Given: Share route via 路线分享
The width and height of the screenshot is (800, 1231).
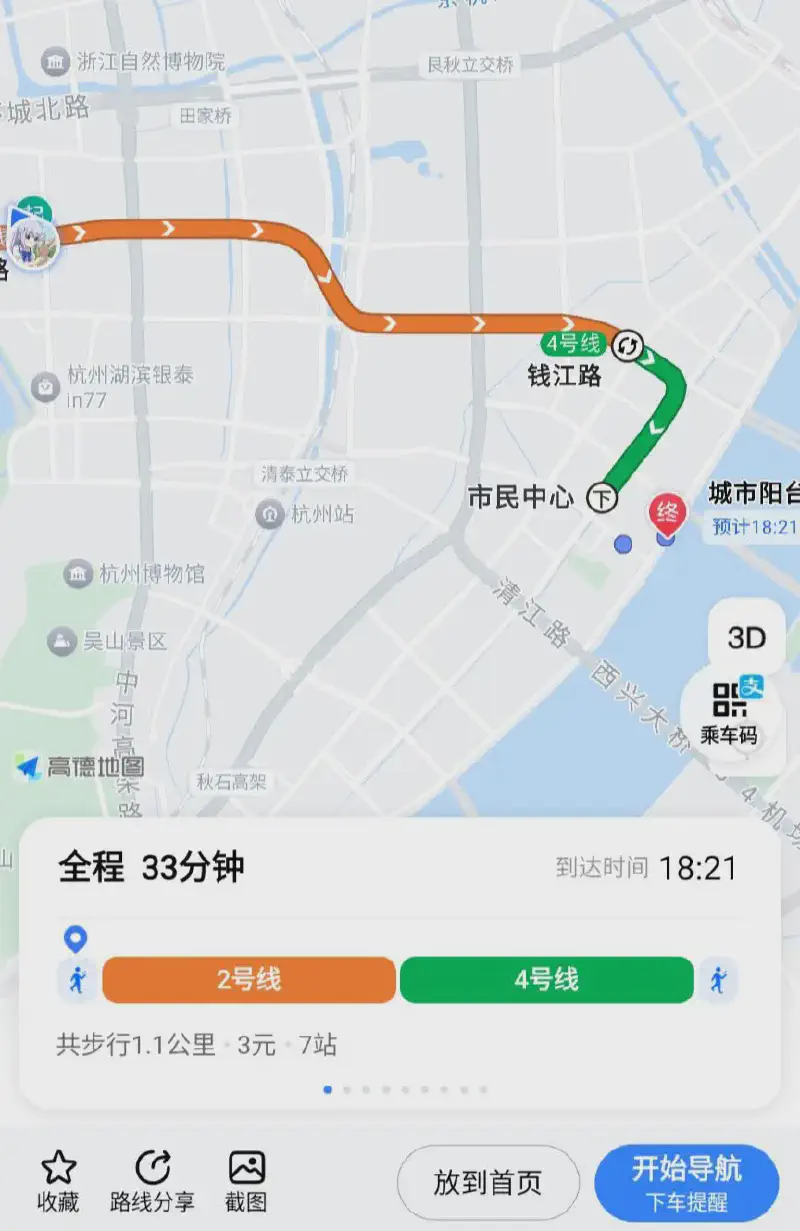Looking at the screenshot, I should click(153, 1180).
